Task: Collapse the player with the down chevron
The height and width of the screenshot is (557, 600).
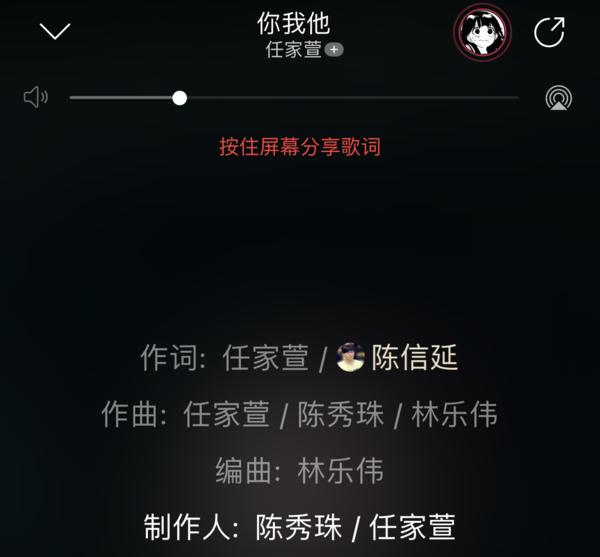Action: (x=55, y=31)
